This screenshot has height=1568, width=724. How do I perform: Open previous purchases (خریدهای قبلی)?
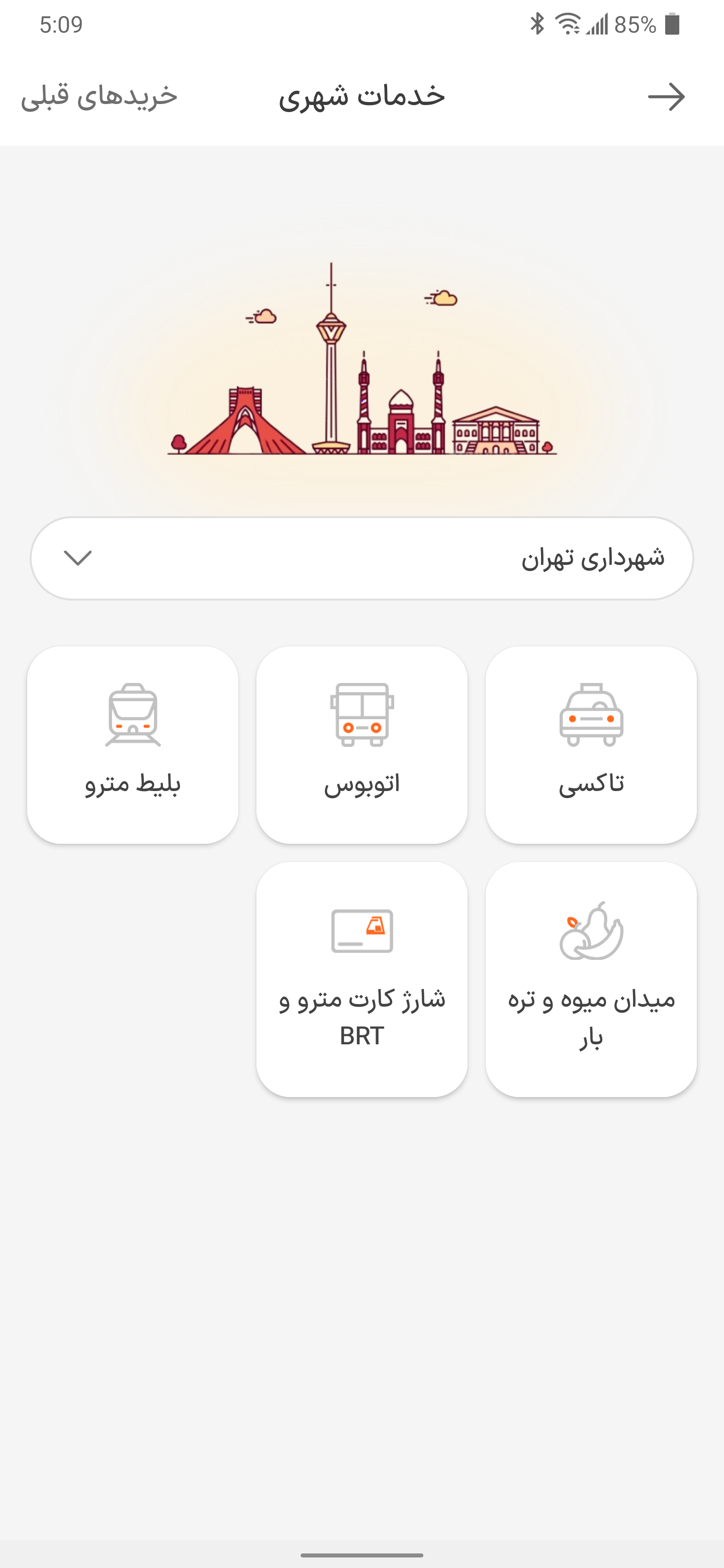(x=99, y=97)
